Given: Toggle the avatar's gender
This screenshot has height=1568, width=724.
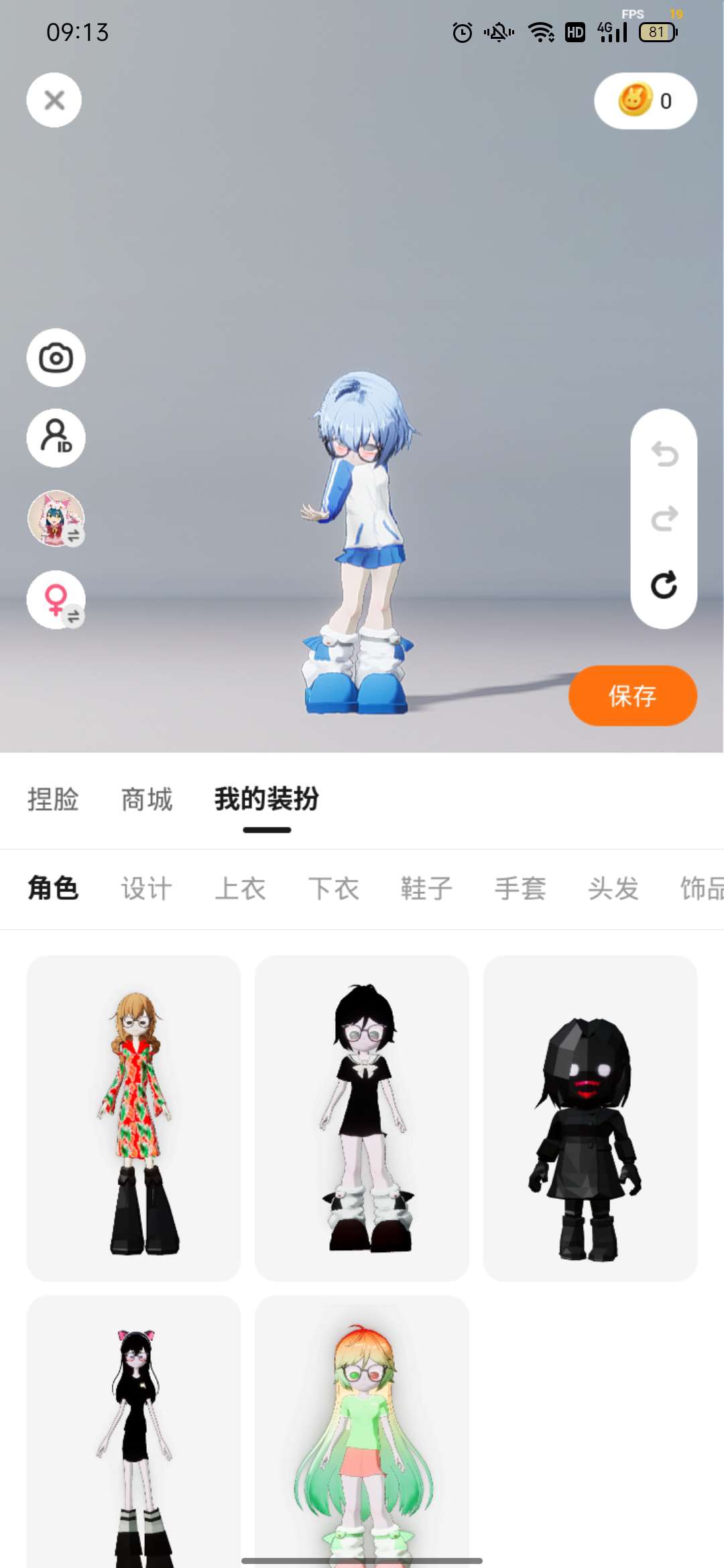Looking at the screenshot, I should pyautogui.click(x=56, y=600).
